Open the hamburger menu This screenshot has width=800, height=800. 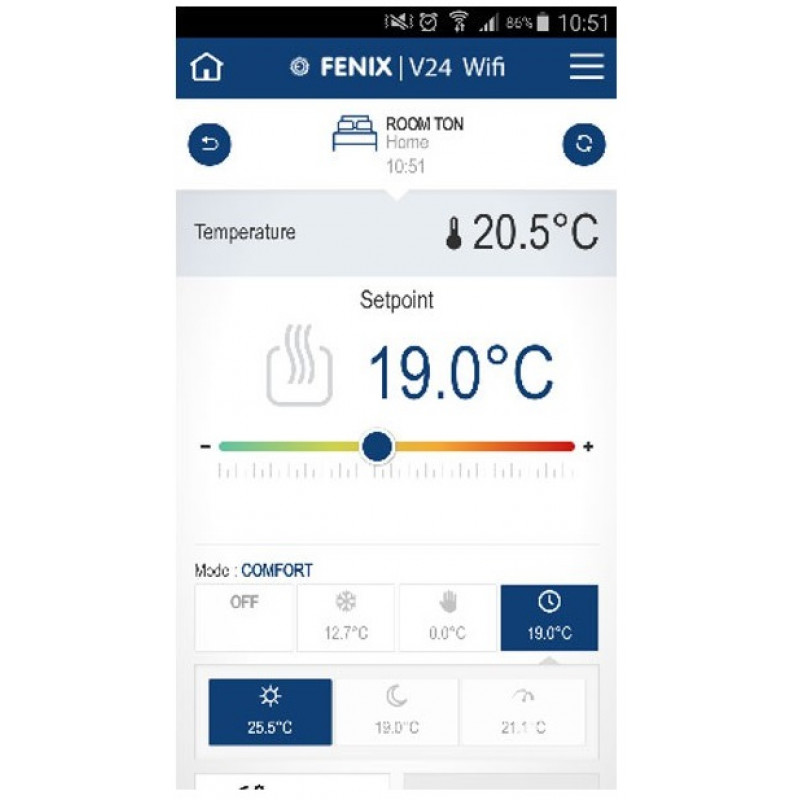586,67
